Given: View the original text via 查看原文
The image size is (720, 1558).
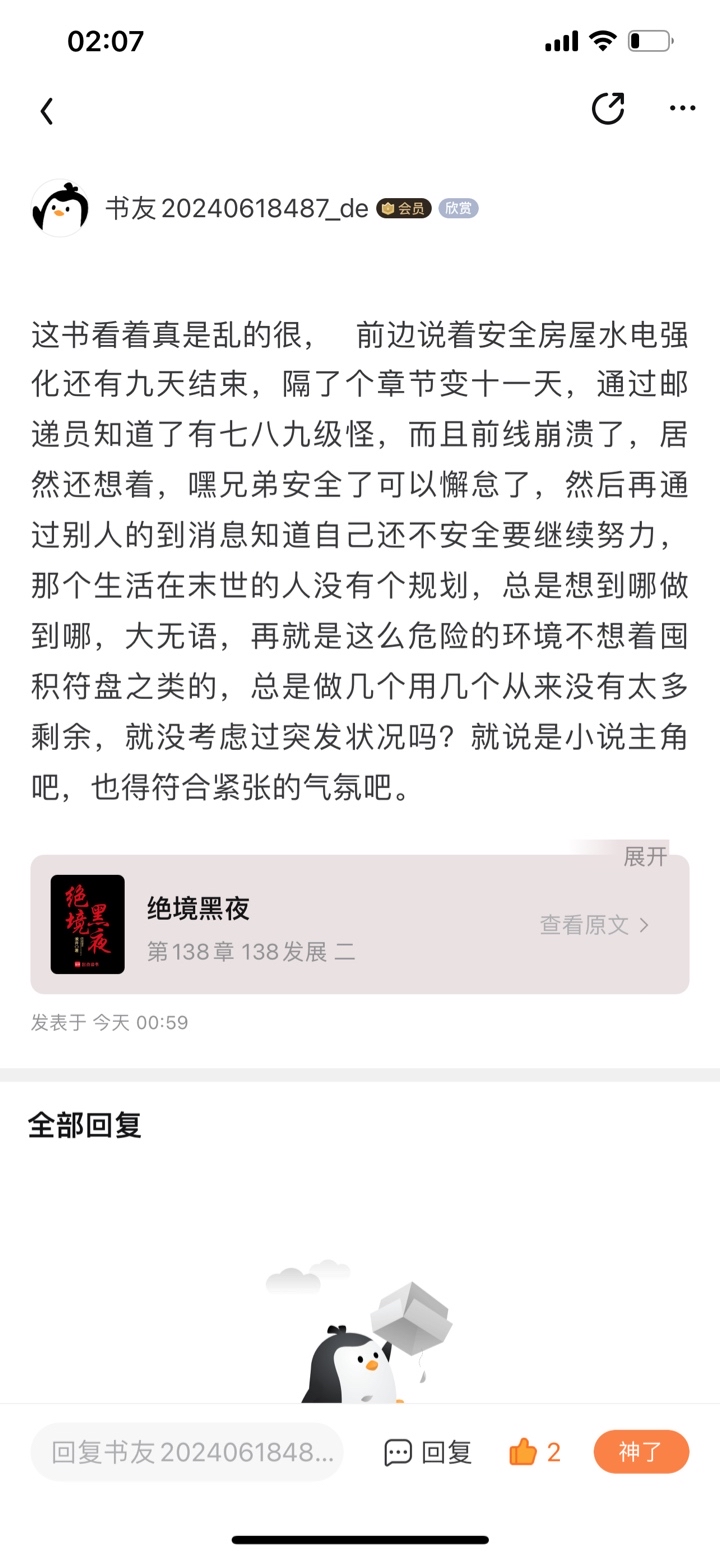Looking at the screenshot, I should pos(594,925).
